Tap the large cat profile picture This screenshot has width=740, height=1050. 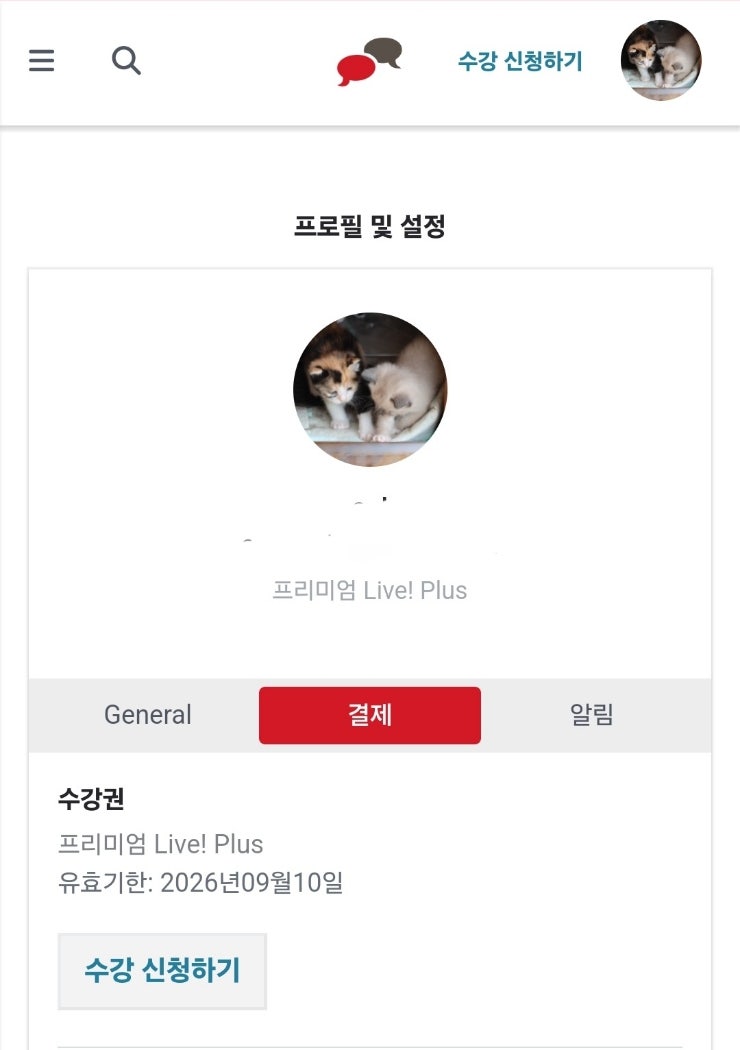click(x=370, y=389)
